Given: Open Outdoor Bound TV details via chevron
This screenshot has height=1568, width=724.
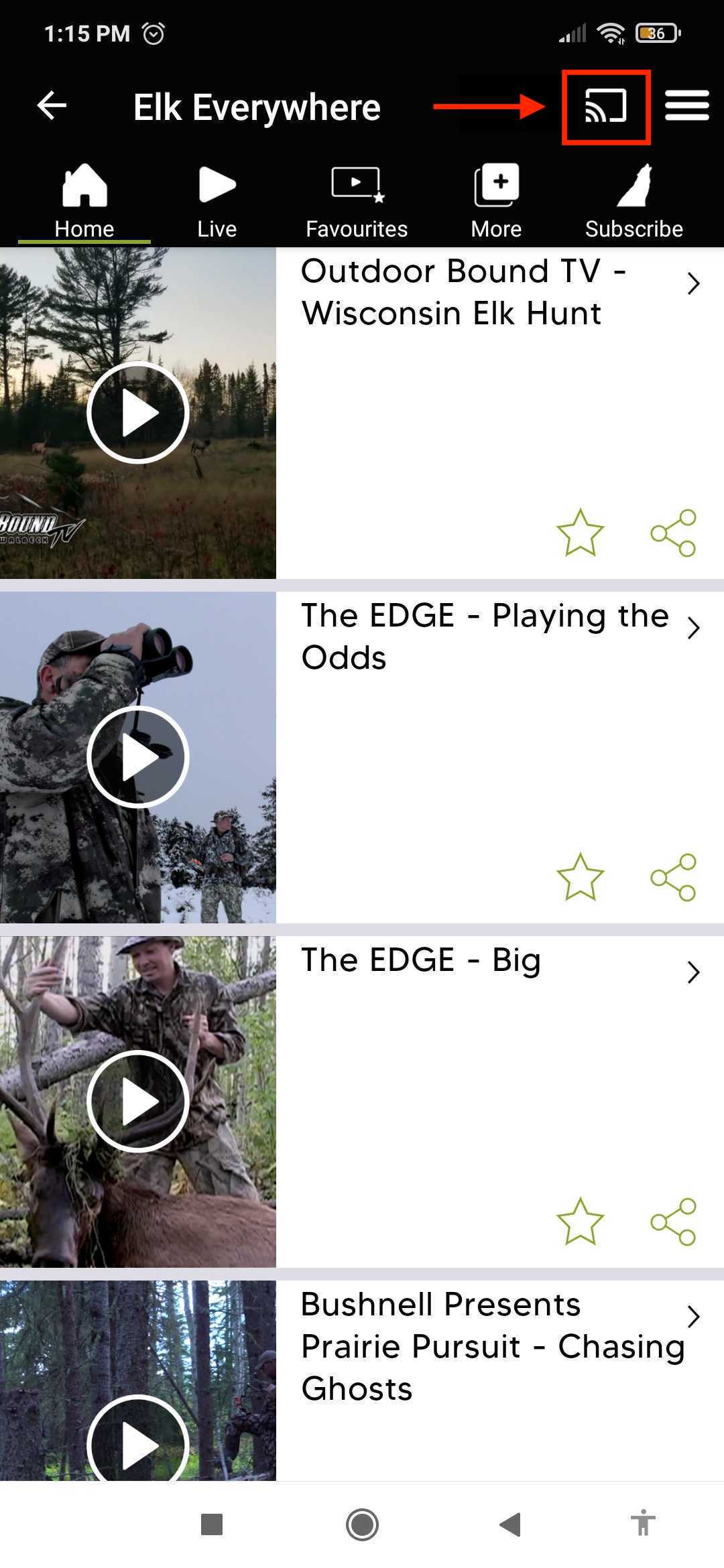Looking at the screenshot, I should (693, 284).
